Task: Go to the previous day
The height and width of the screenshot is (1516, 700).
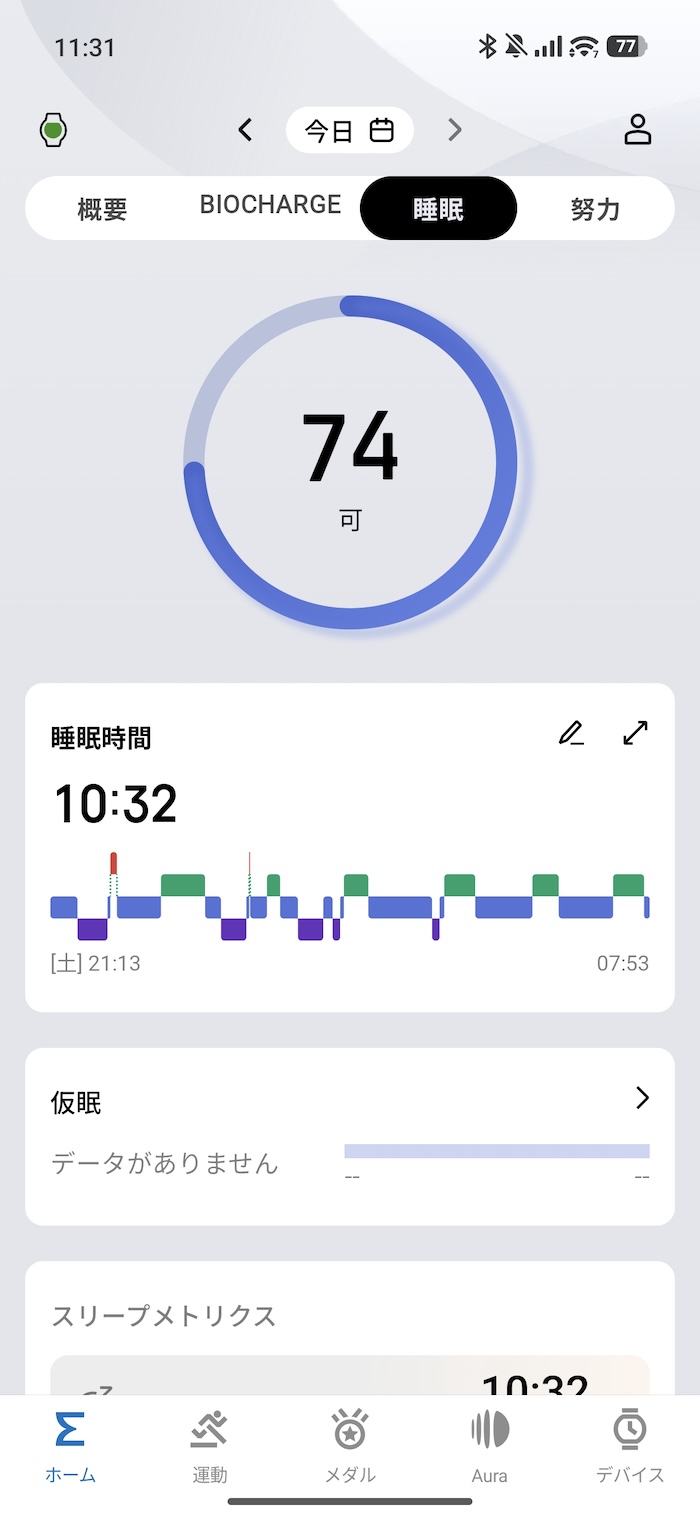Action: click(245, 130)
